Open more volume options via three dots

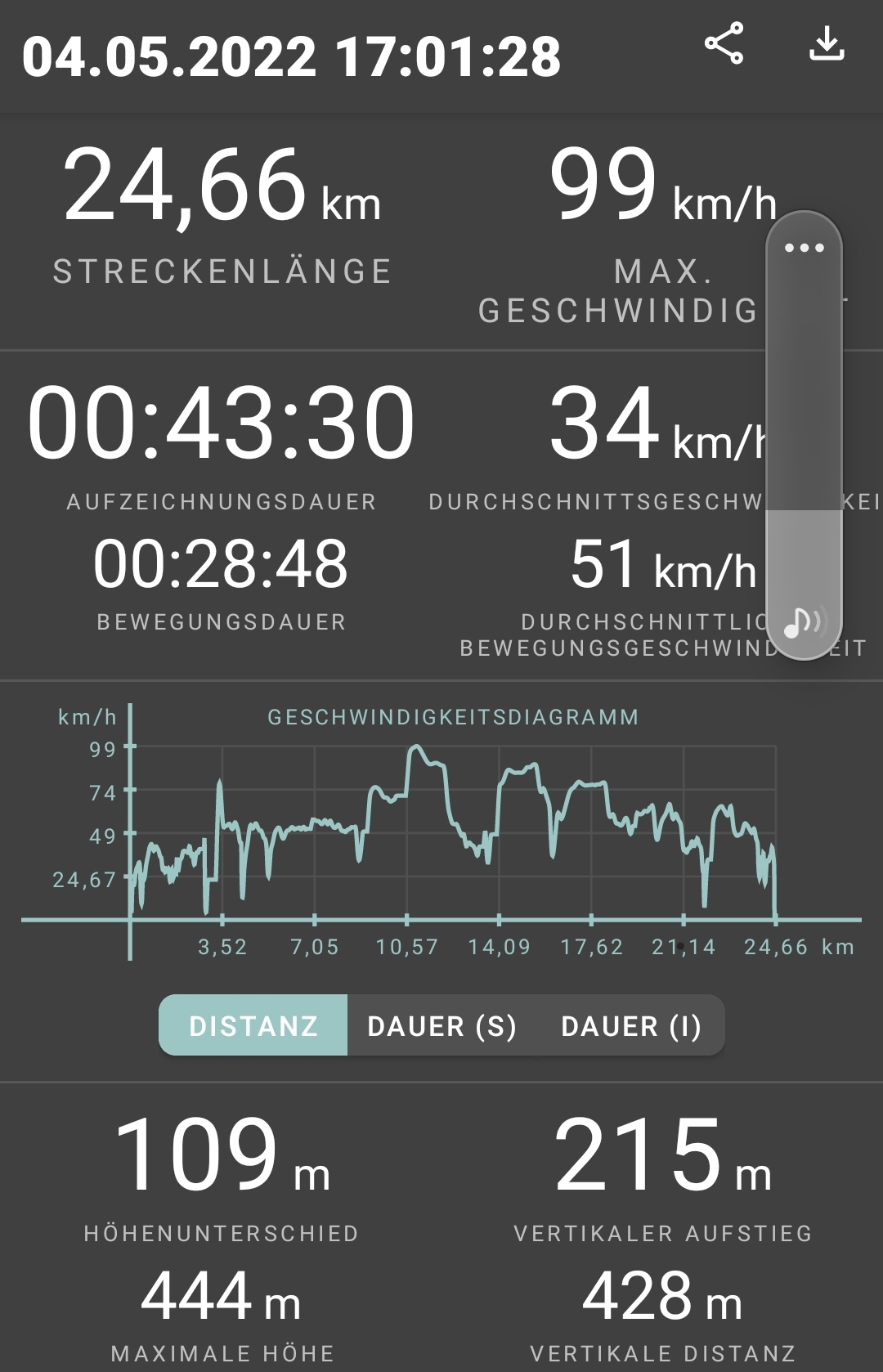[804, 248]
